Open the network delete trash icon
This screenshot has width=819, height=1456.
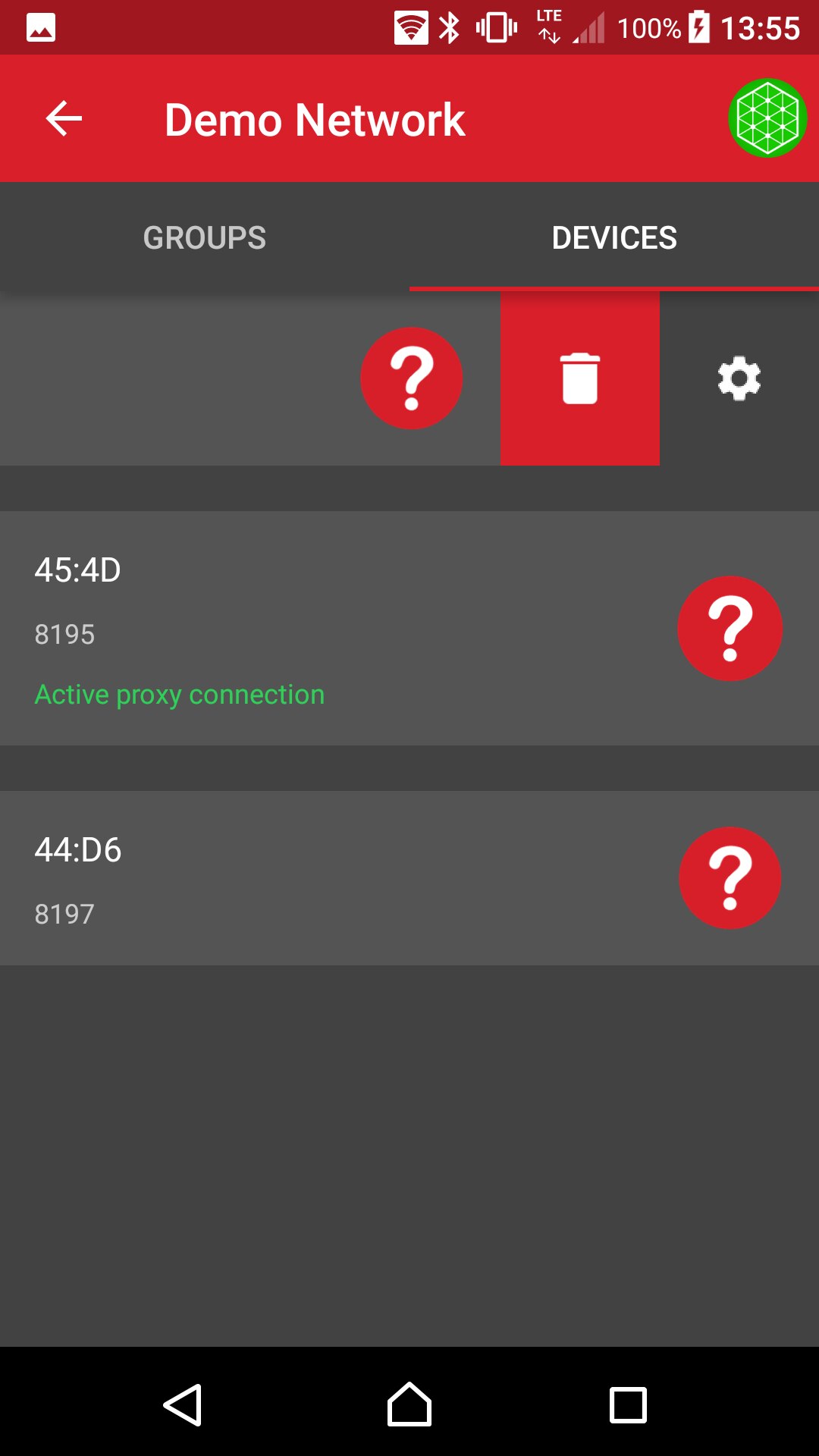580,379
